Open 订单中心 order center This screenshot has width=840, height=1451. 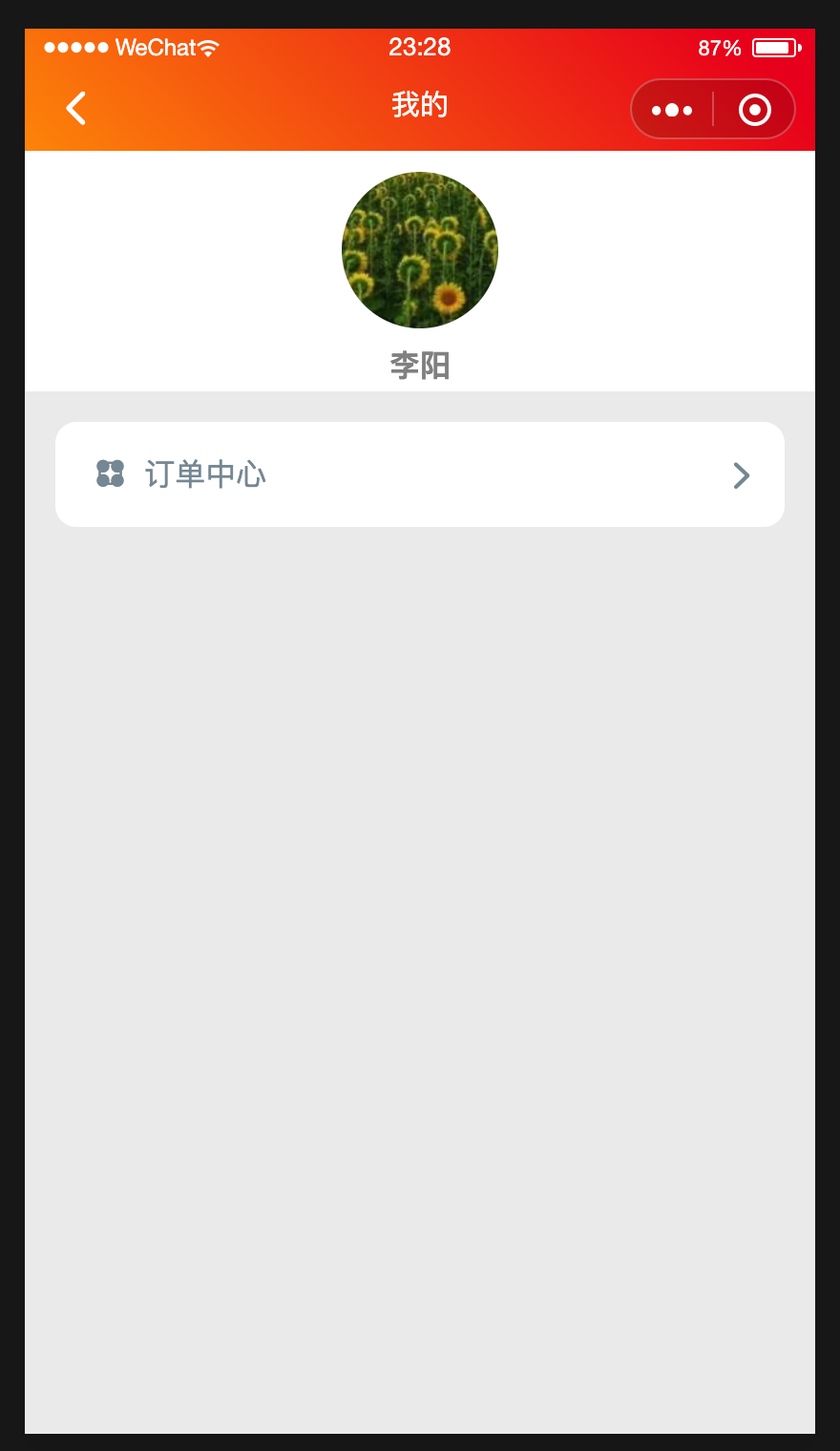420,474
